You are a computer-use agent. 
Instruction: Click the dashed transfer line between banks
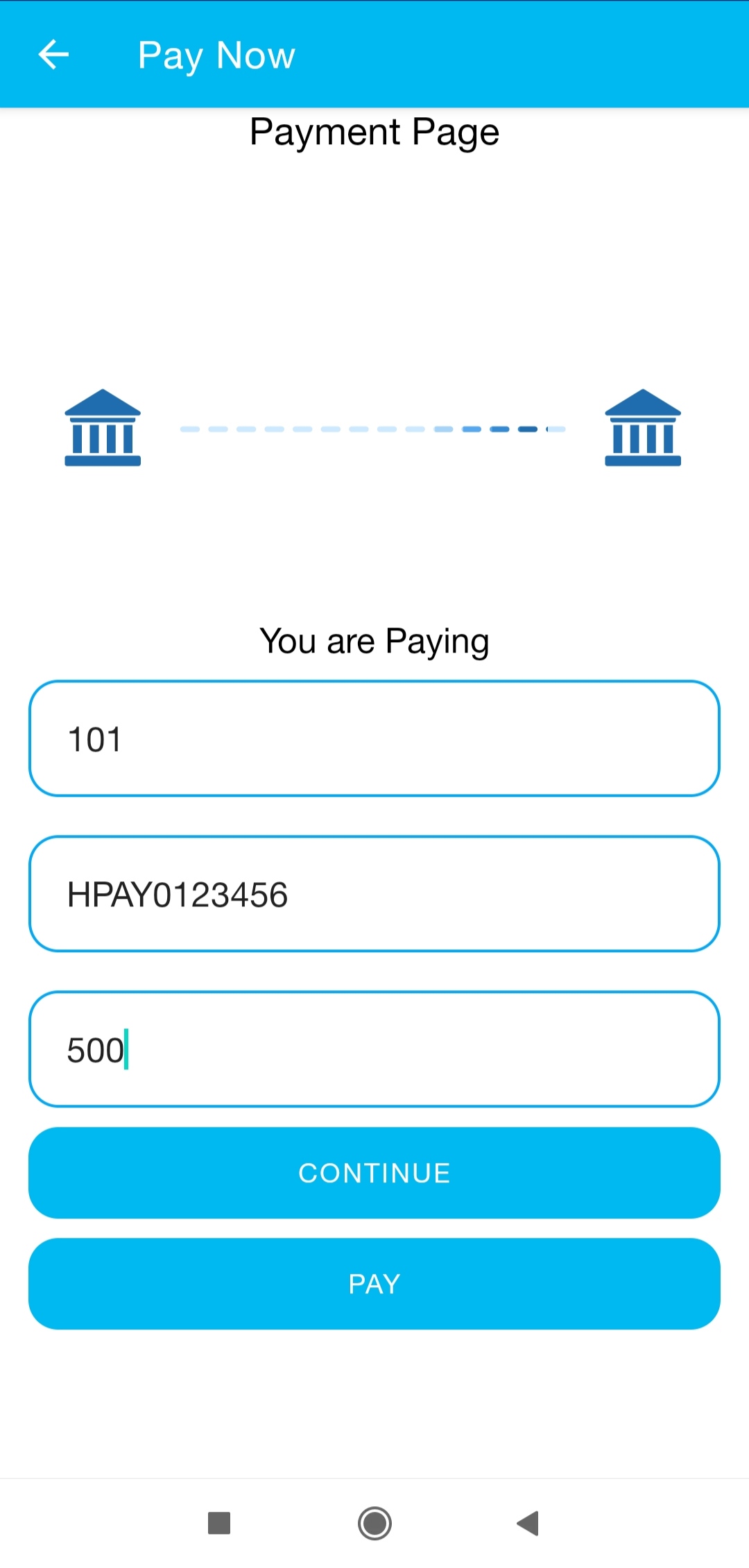(373, 429)
